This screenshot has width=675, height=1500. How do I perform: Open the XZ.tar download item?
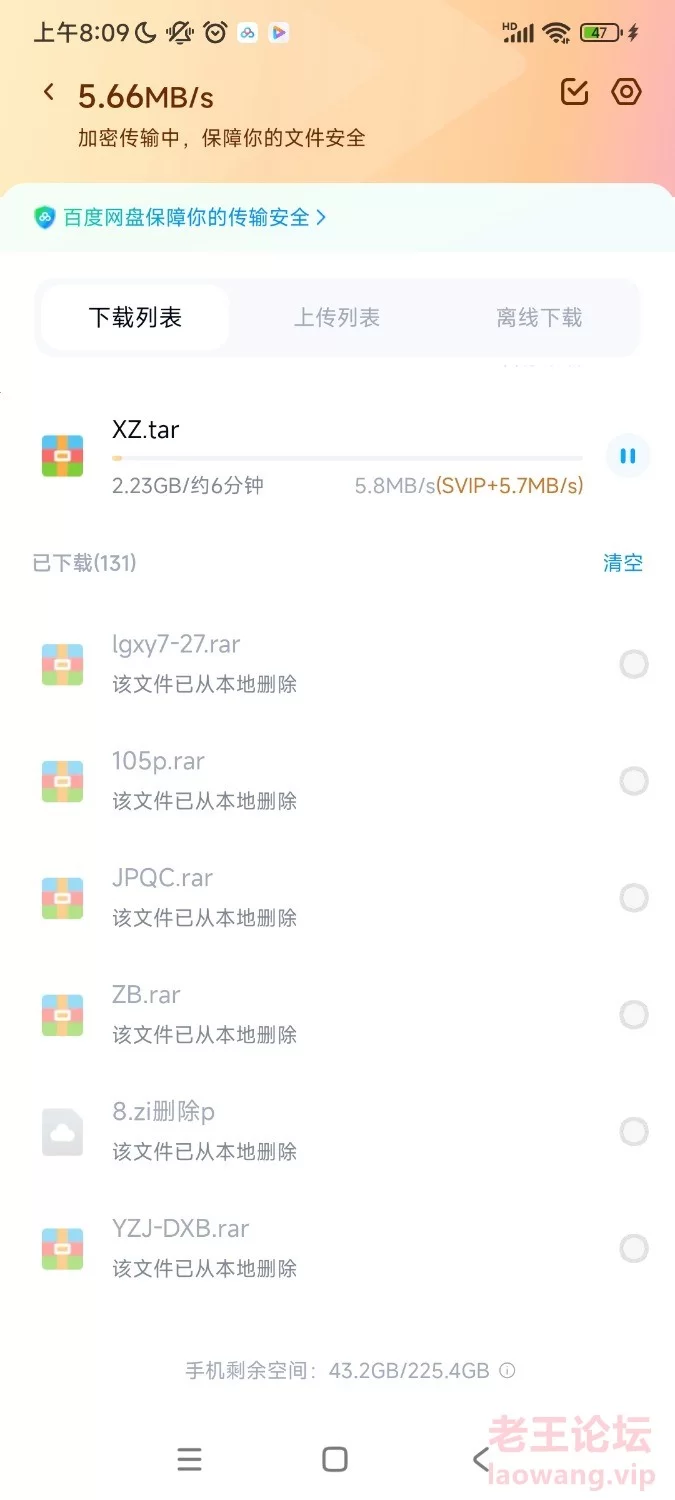click(x=337, y=457)
